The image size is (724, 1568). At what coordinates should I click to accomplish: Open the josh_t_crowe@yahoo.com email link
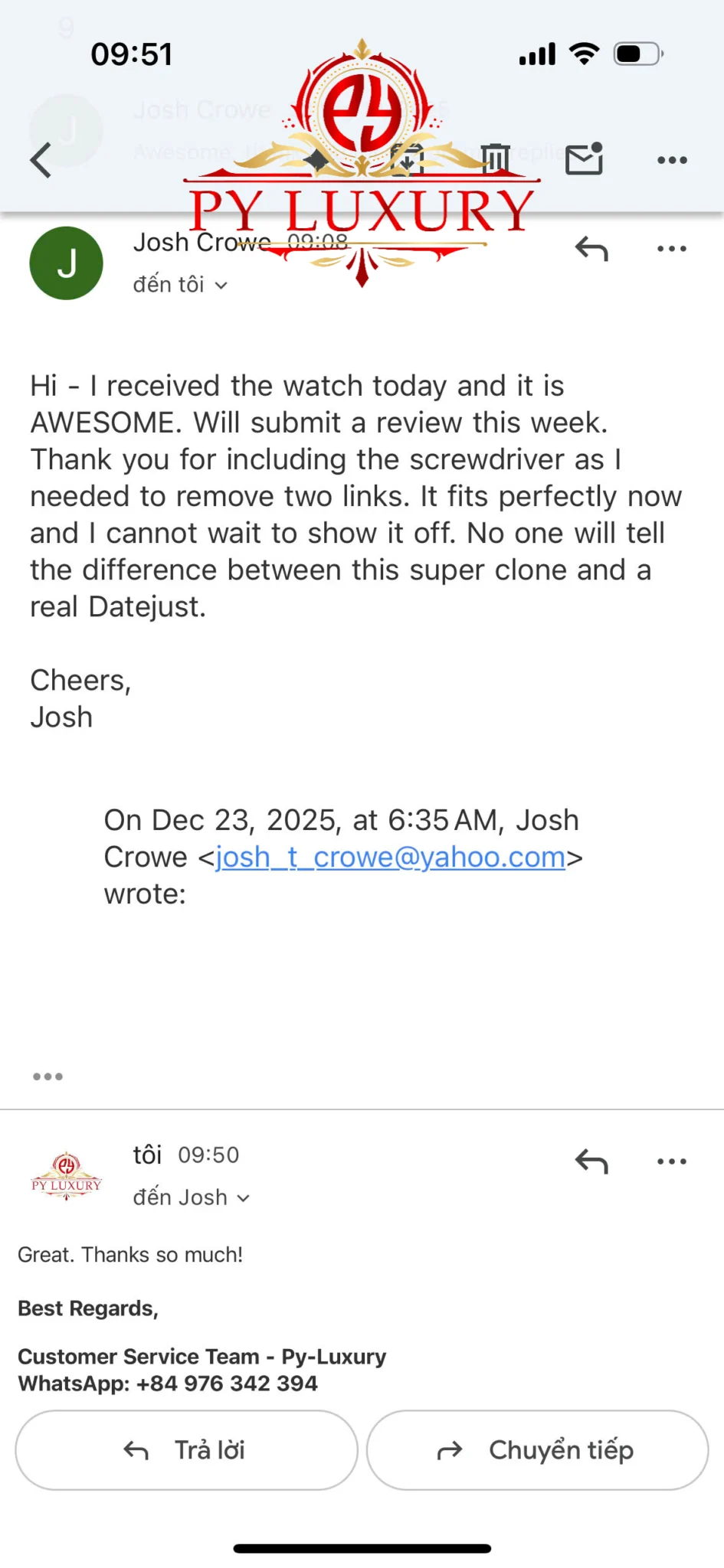click(x=390, y=857)
